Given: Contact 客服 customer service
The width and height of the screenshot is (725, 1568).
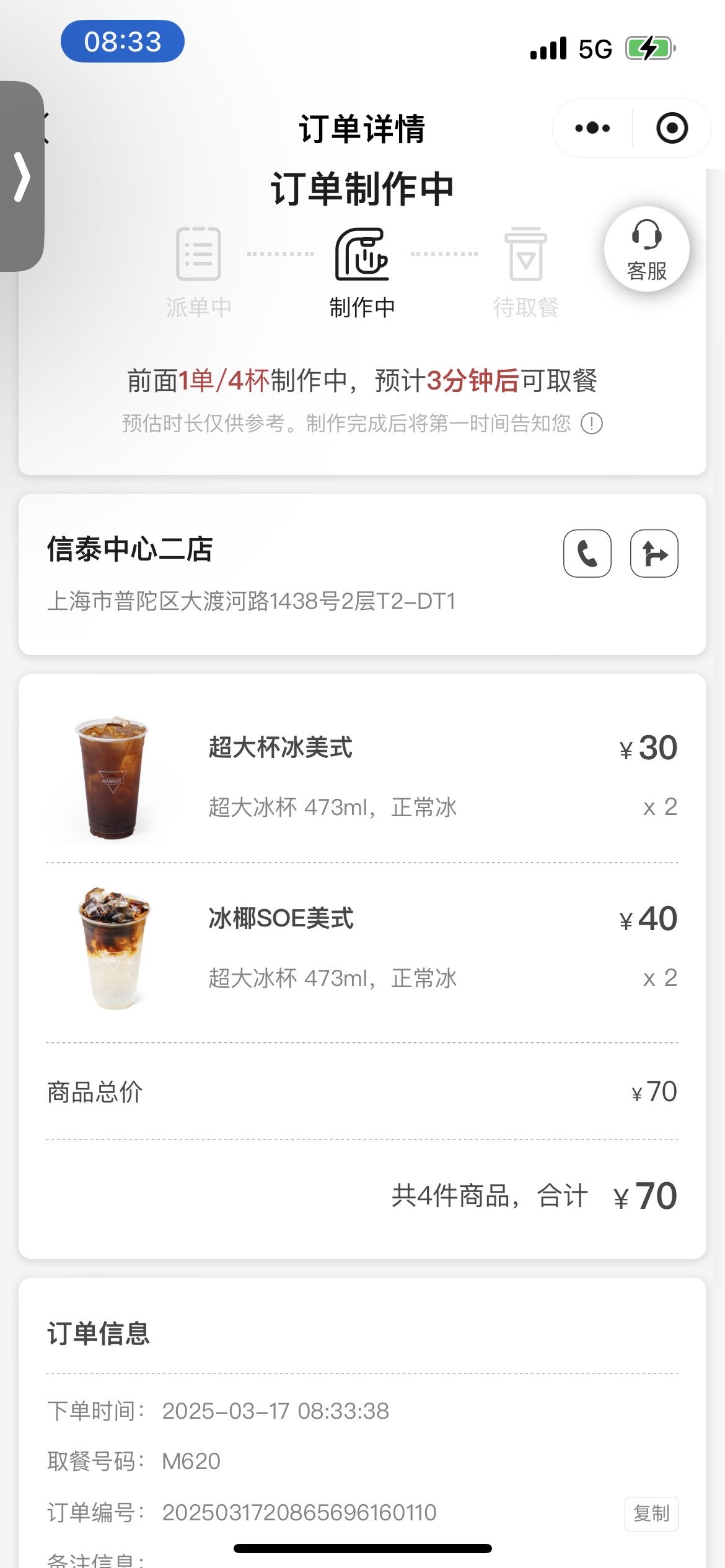Looking at the screenshot, I should pos(647,249).
